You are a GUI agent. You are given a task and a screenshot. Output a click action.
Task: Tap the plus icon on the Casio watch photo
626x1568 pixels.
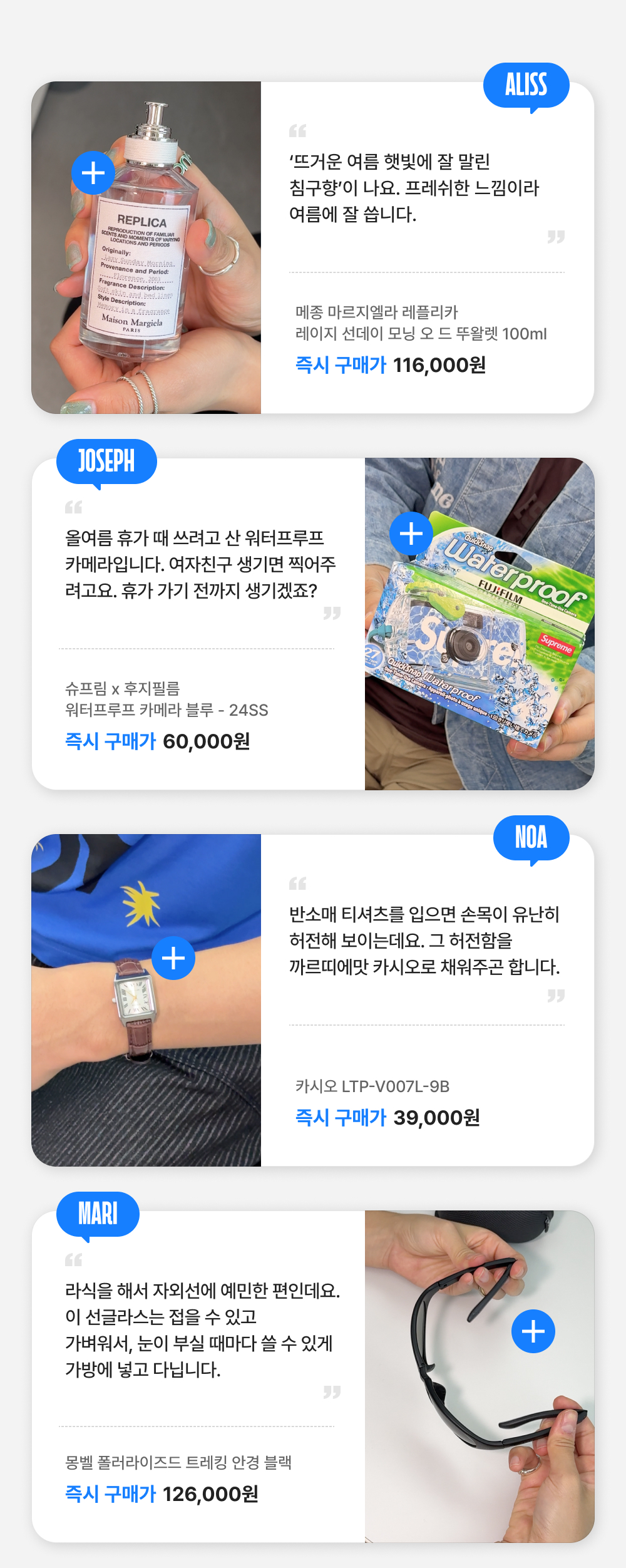173,958
